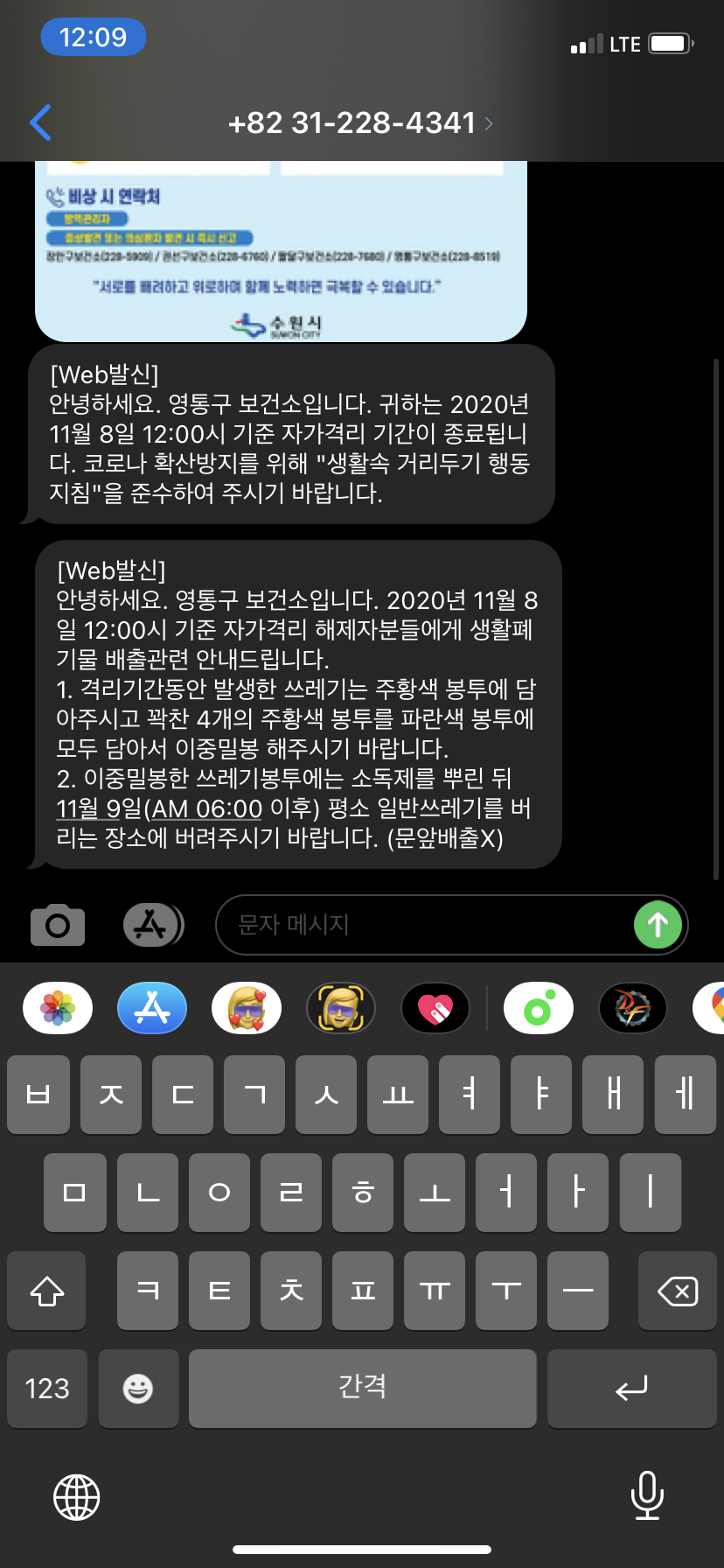The width and height of the screenshot is (724, 1568).
Task: Tap the underlined 11월 9일 AM 06:00 date link
Action: click(x=159, y=808)
